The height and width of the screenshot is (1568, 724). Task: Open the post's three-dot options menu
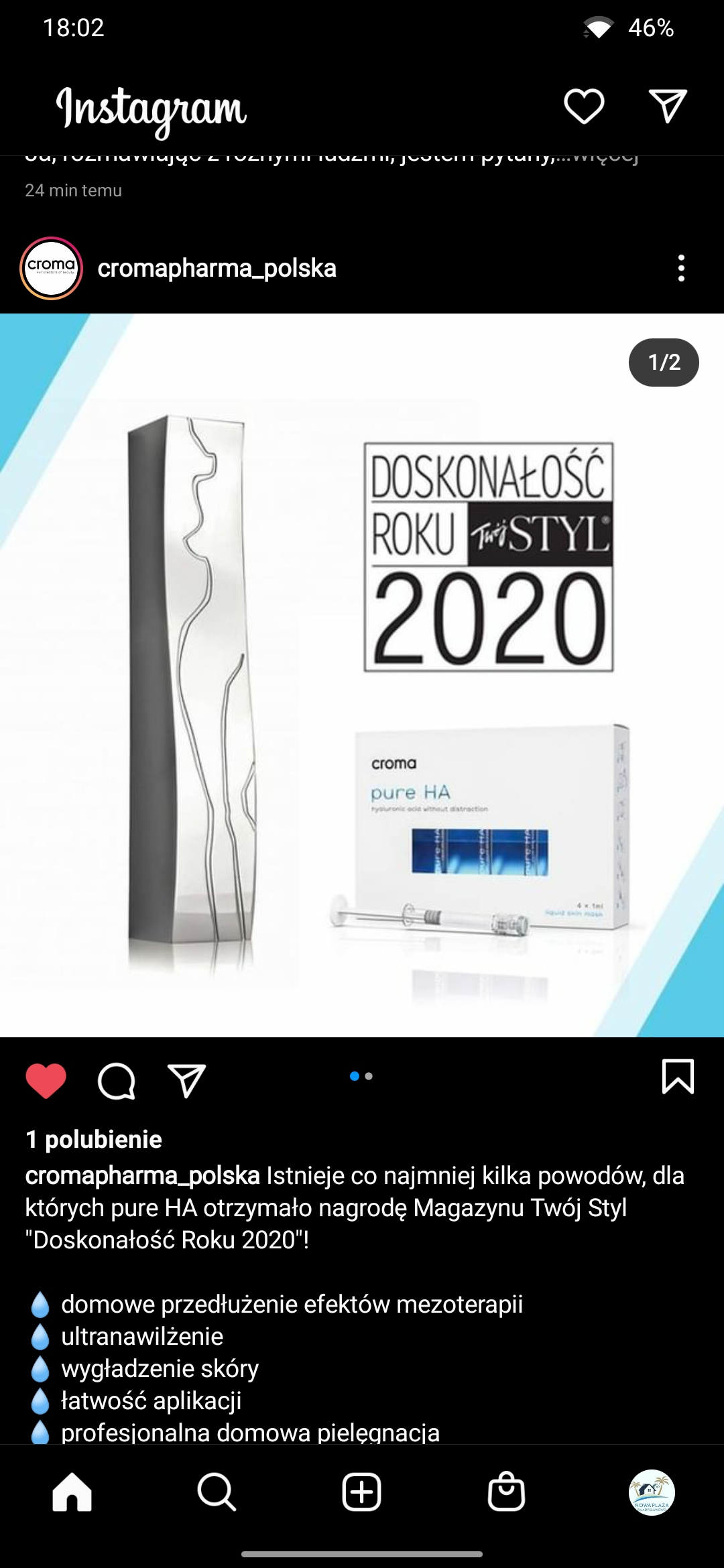681,268
